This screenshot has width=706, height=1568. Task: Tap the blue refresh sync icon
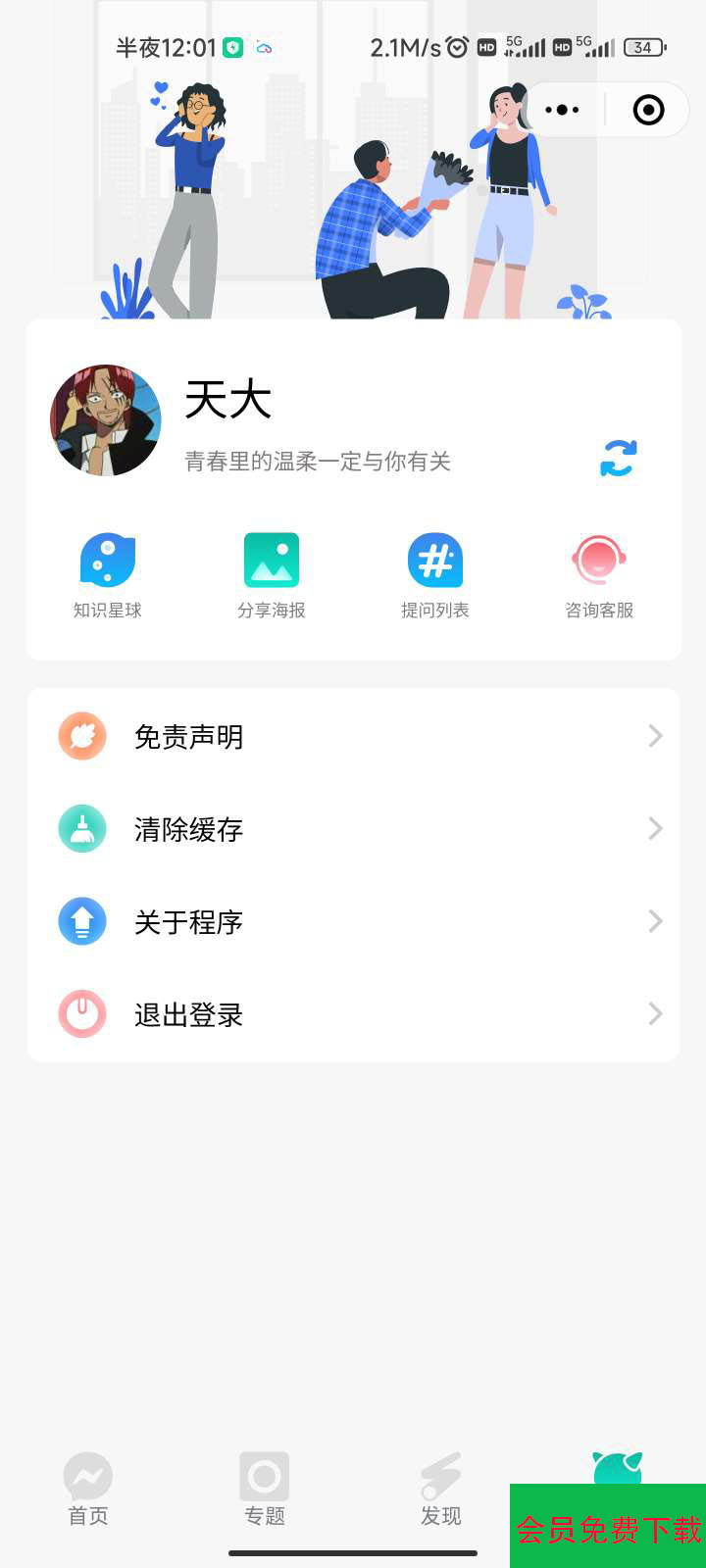[x=618, y=459]
